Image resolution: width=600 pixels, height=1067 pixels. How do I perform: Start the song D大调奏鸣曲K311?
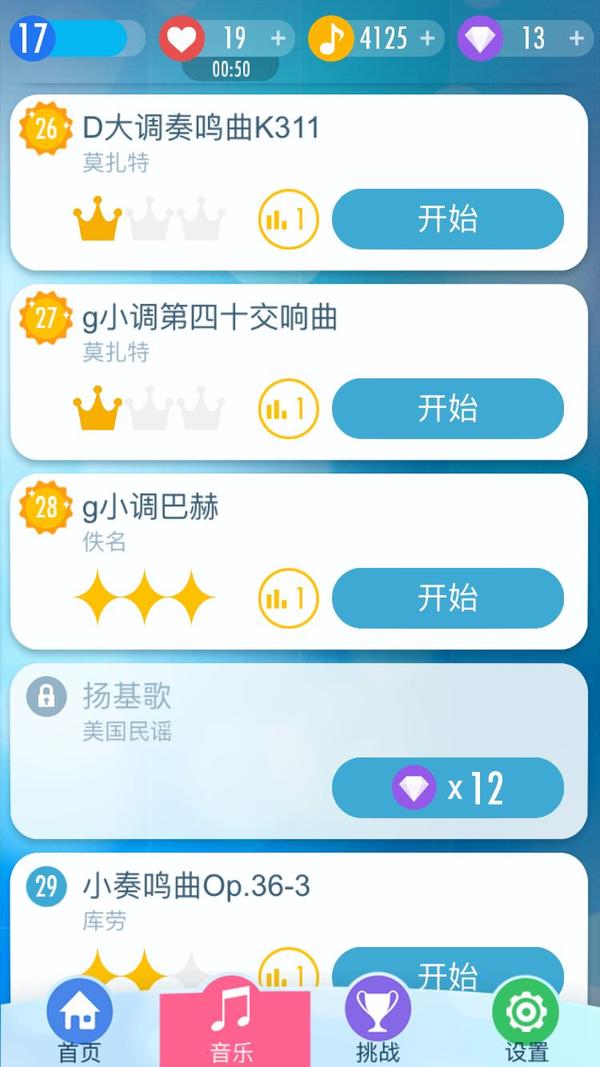(447, 219)
